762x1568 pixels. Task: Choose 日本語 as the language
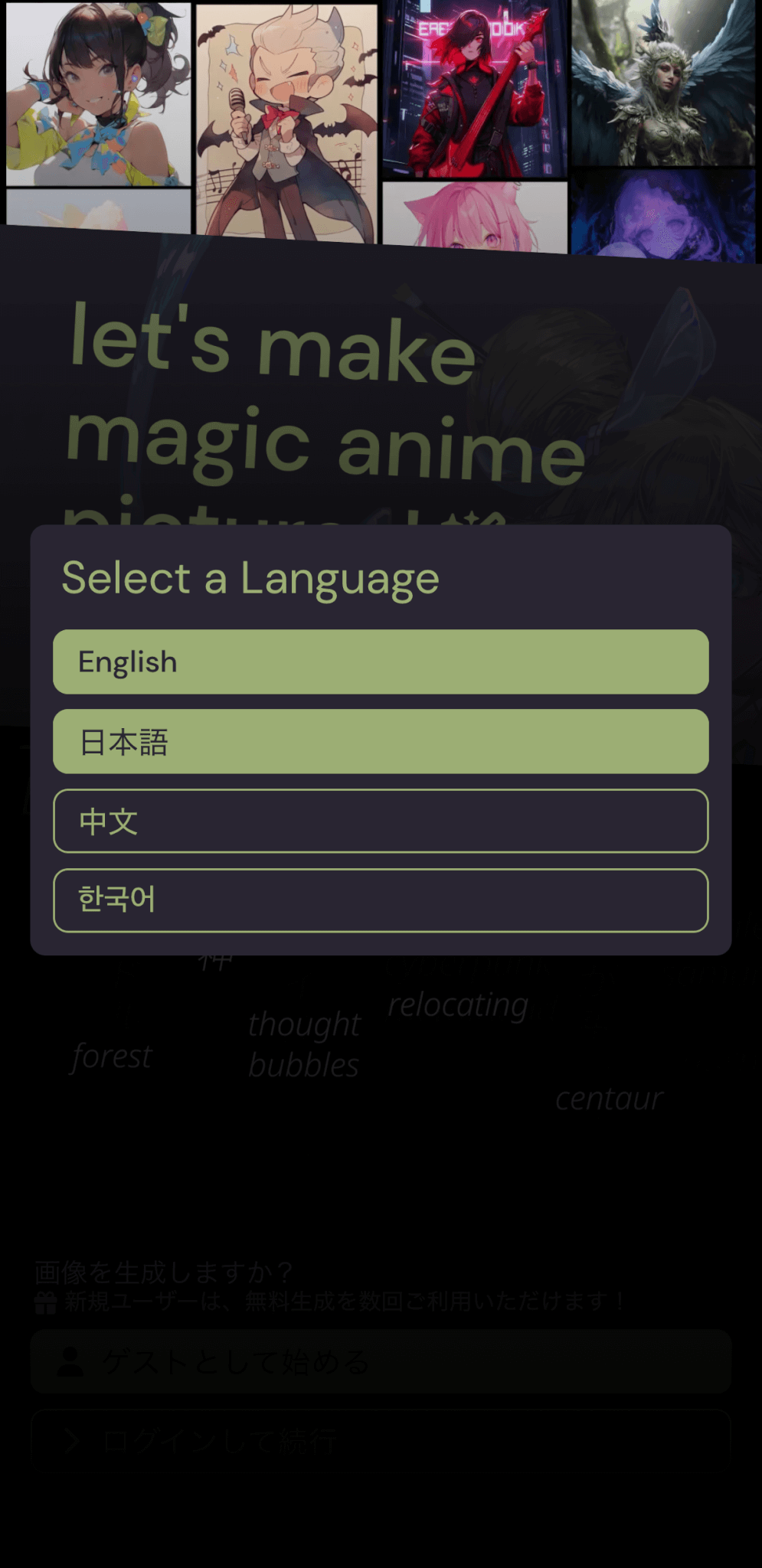(x=381, y=741)
